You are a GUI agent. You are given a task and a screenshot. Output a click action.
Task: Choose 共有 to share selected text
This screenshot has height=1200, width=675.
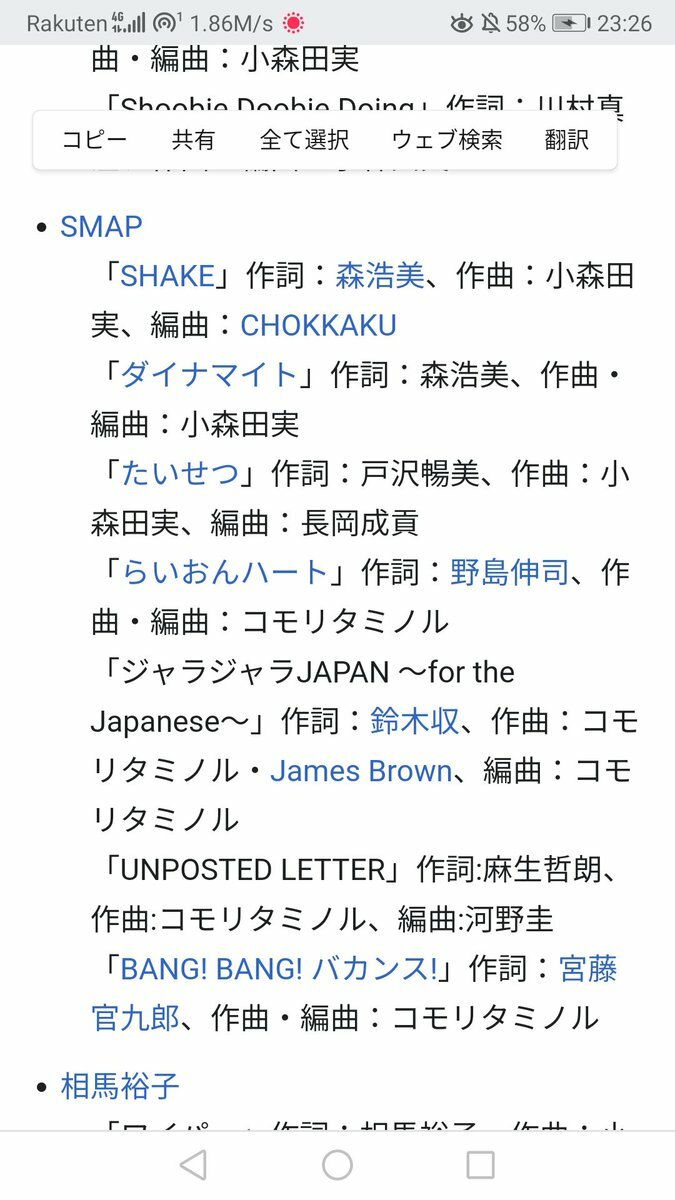193,140
